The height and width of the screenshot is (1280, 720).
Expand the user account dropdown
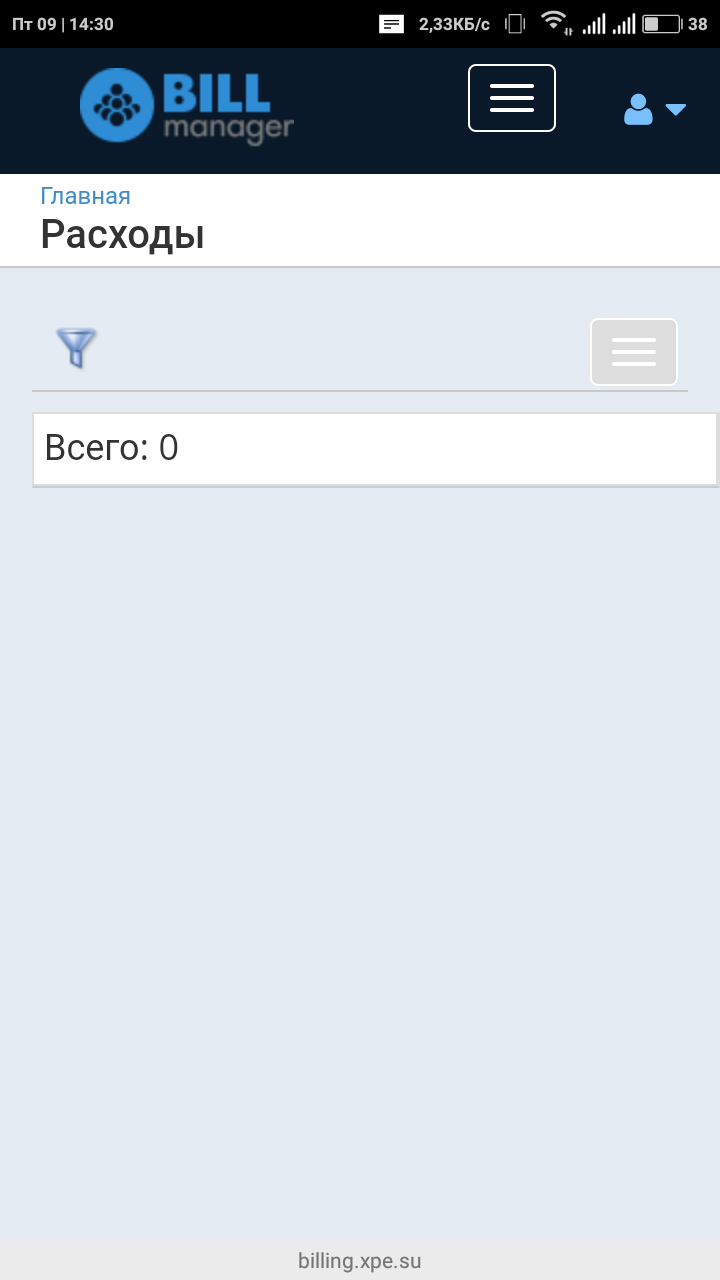point(654,108)
